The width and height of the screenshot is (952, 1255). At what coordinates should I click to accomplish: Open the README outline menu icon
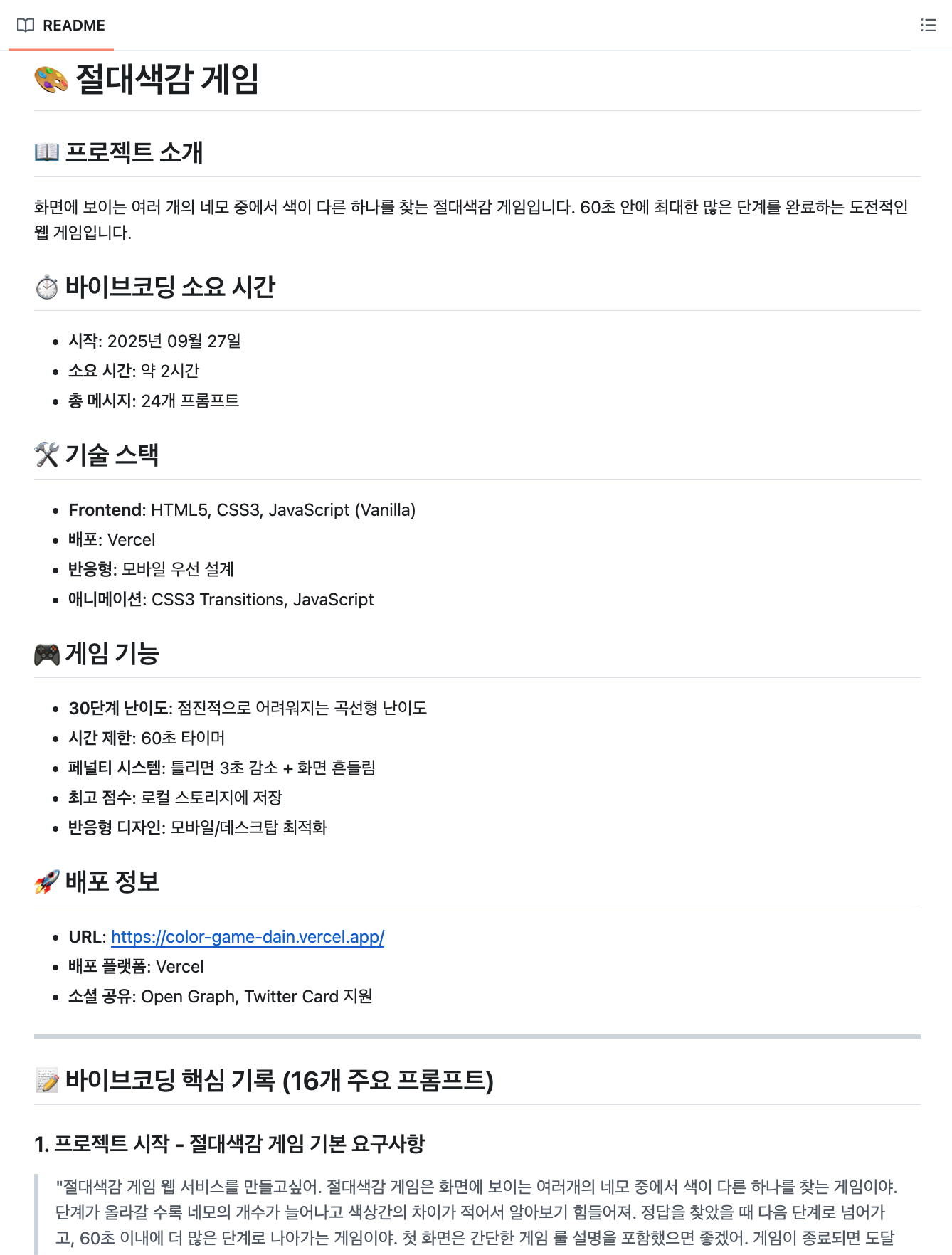[x=928, y=26]
